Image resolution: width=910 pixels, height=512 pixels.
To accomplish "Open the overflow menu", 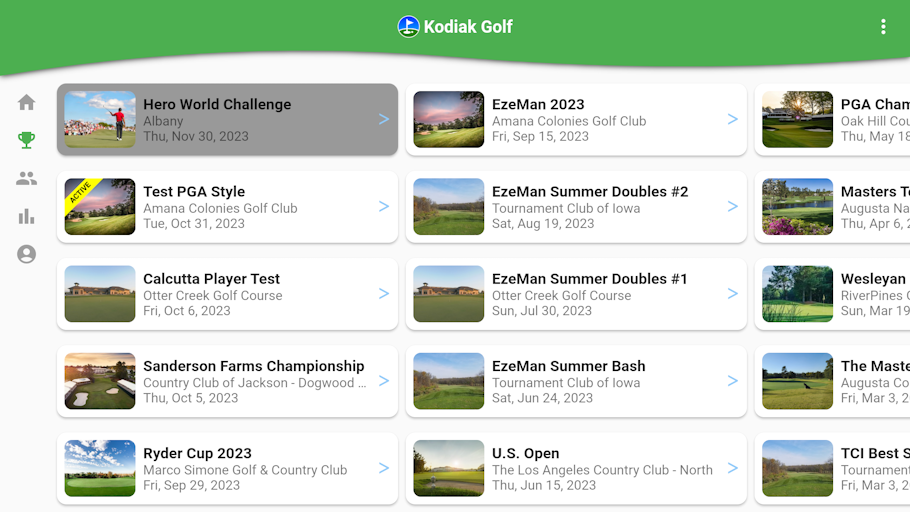I will pos(883,27).
